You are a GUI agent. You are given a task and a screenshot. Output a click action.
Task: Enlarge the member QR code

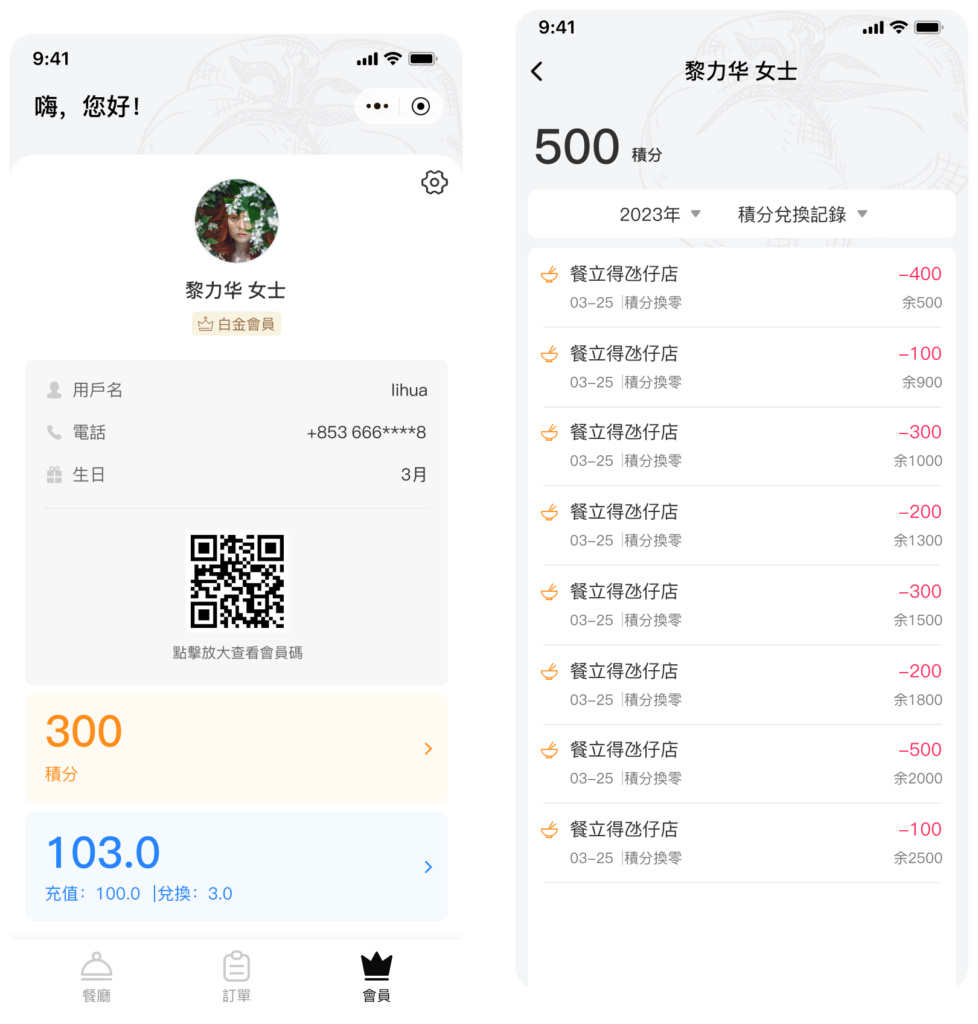237,581
